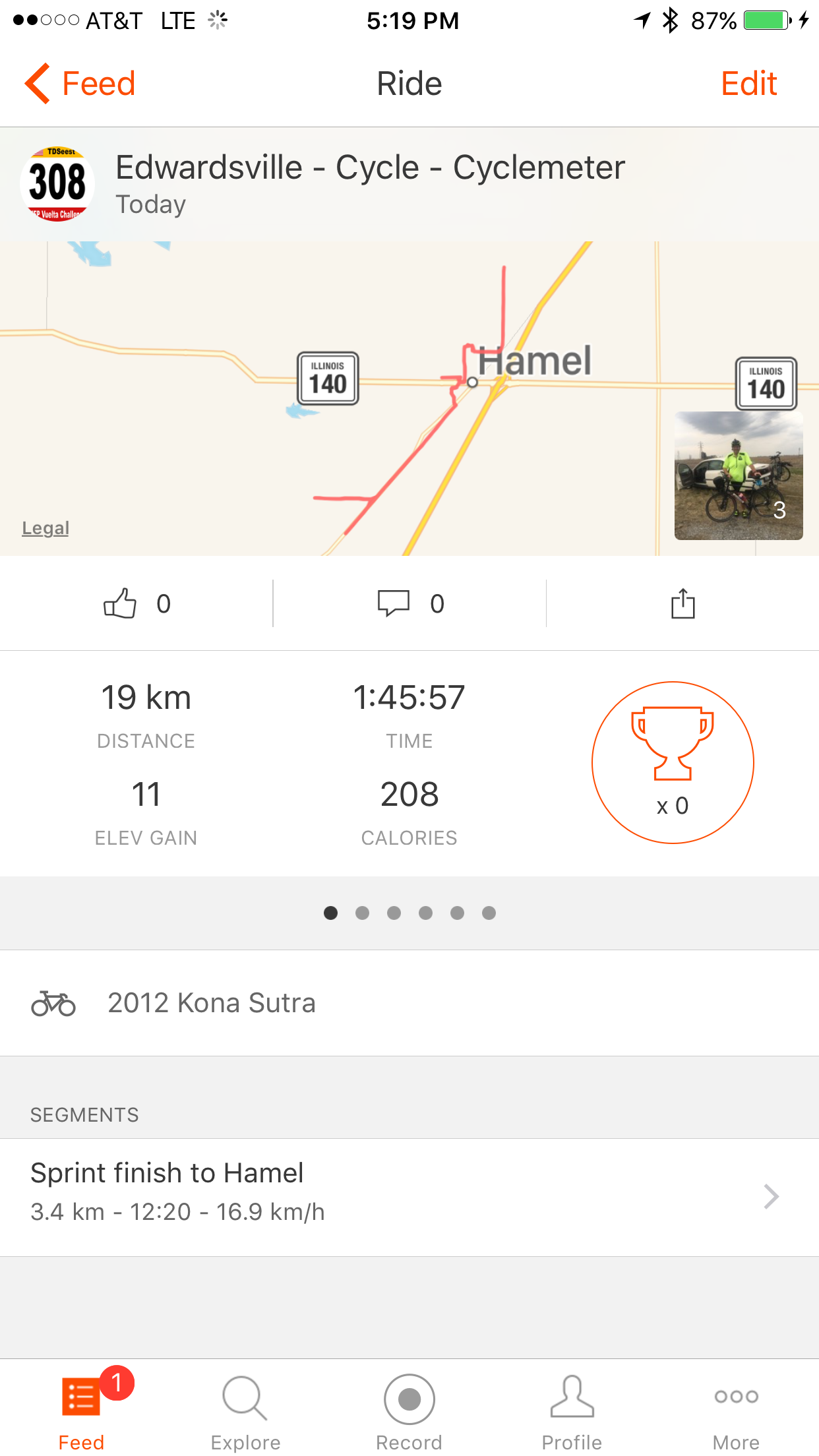The image size is (819, 1456).
Task: Tap Edit to modify this ride
Action: pyautogui.click(x=748, y=84)
